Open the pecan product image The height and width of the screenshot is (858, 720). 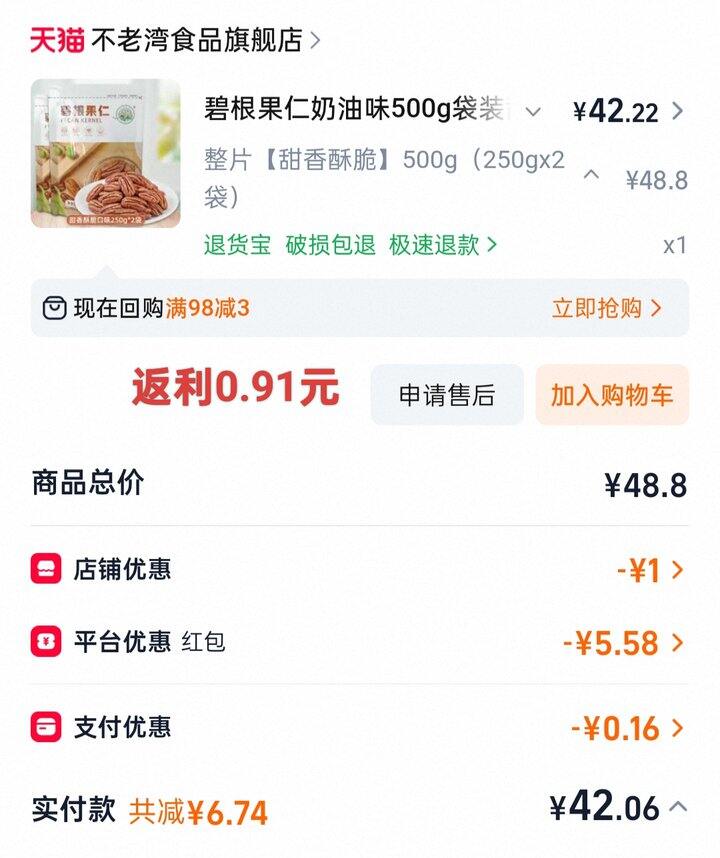[x=105, y=153]
